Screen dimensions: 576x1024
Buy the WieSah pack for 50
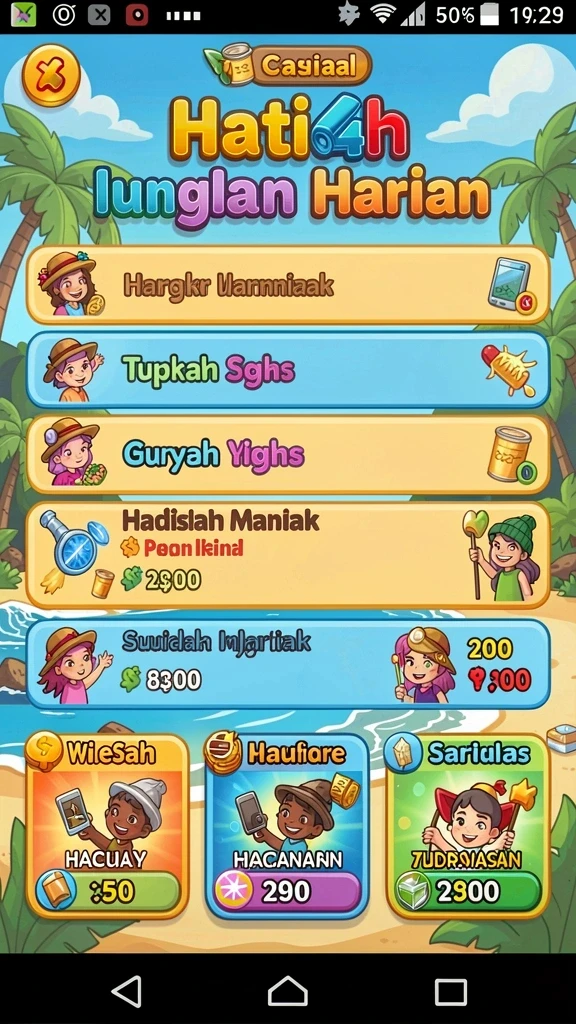(108, 891)
